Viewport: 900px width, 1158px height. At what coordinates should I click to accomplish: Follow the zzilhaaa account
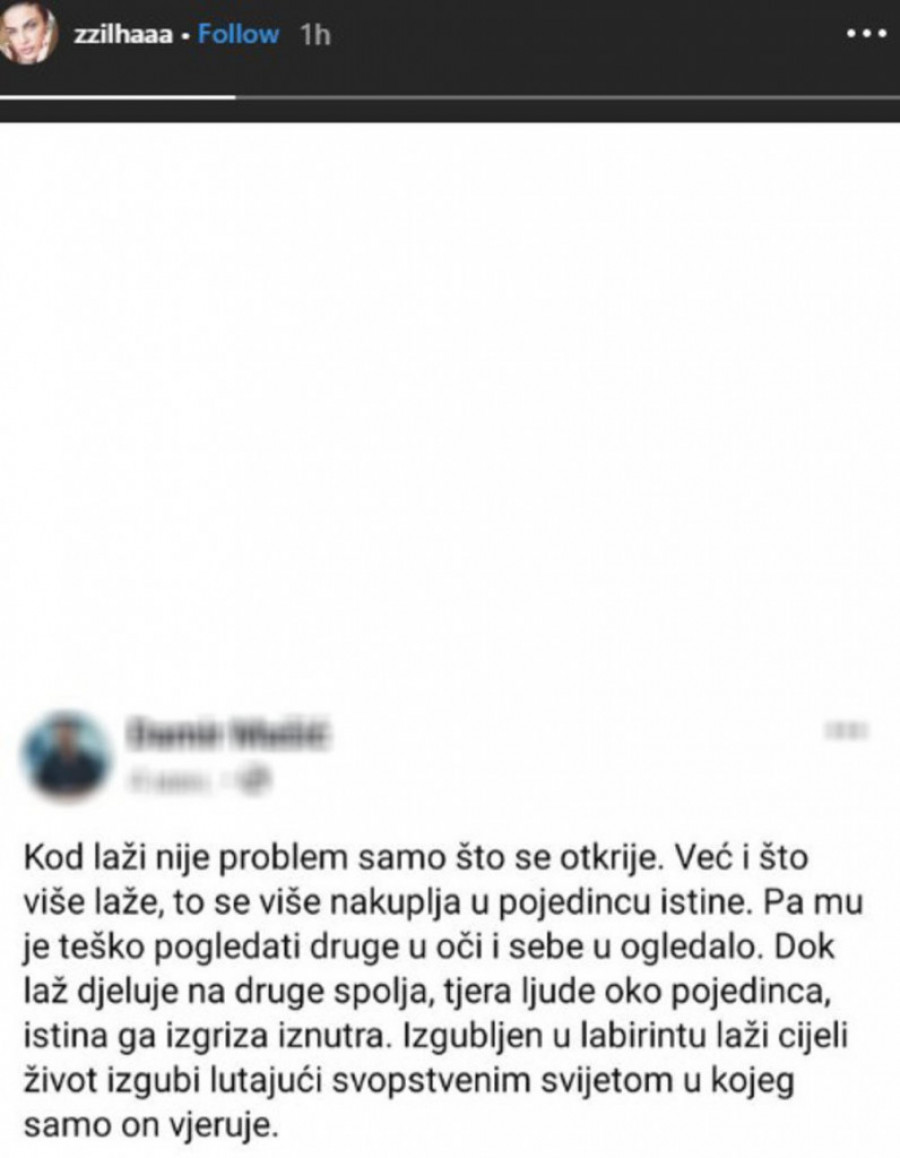pyautogui.click(x=238, y=35)
